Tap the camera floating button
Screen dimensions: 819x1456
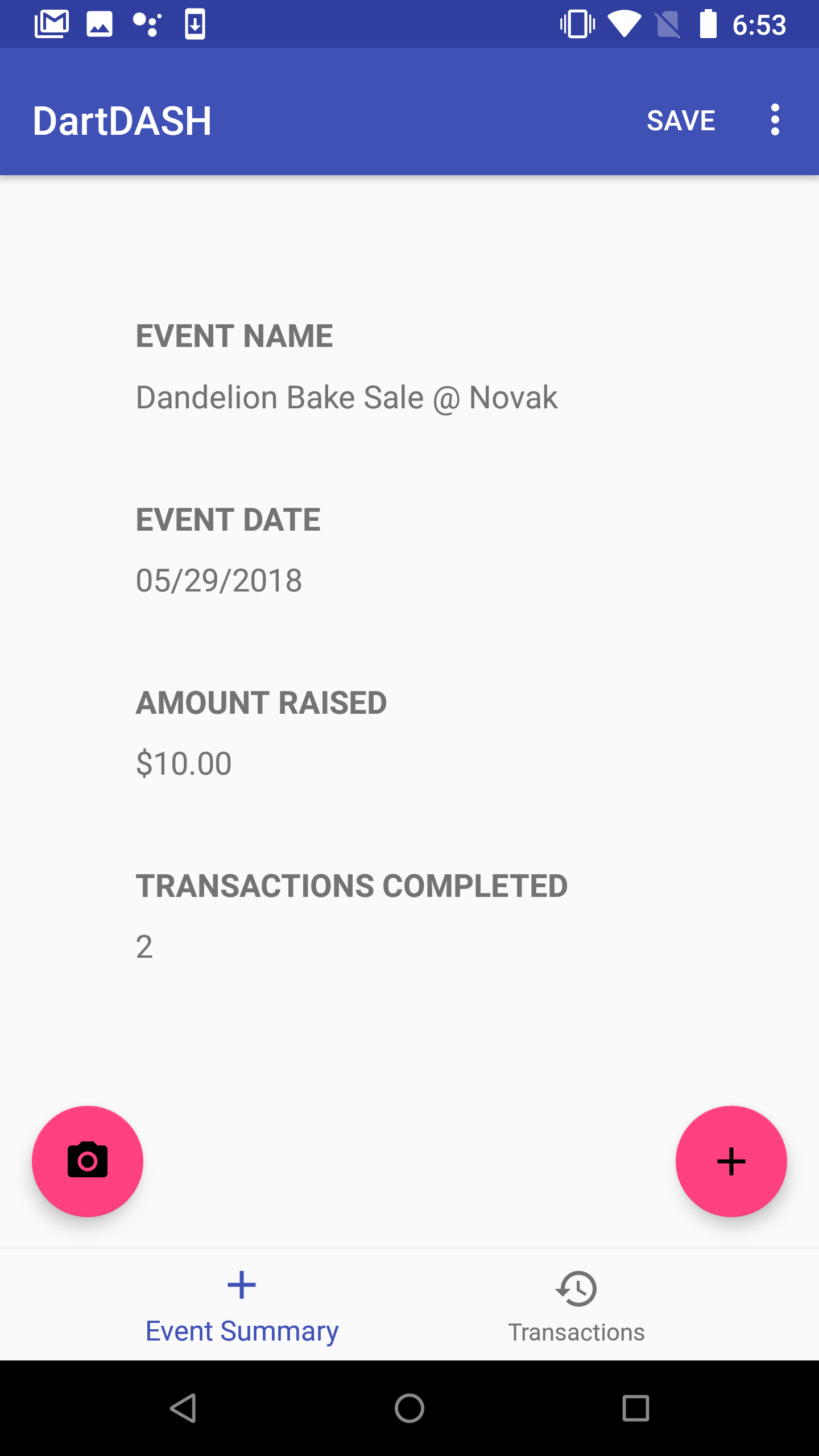point(88,1161)
